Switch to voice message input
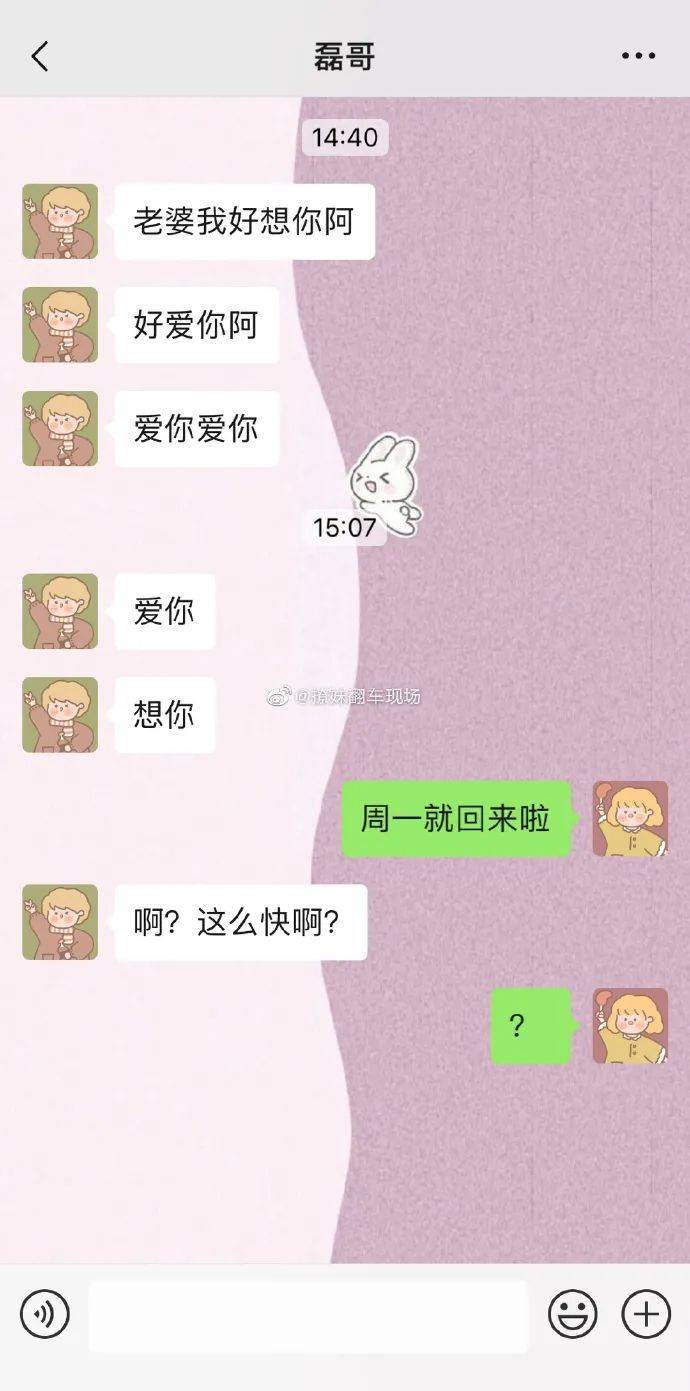The height and width of the screenshot is (1391, 690). click(x=45, y=1314)
